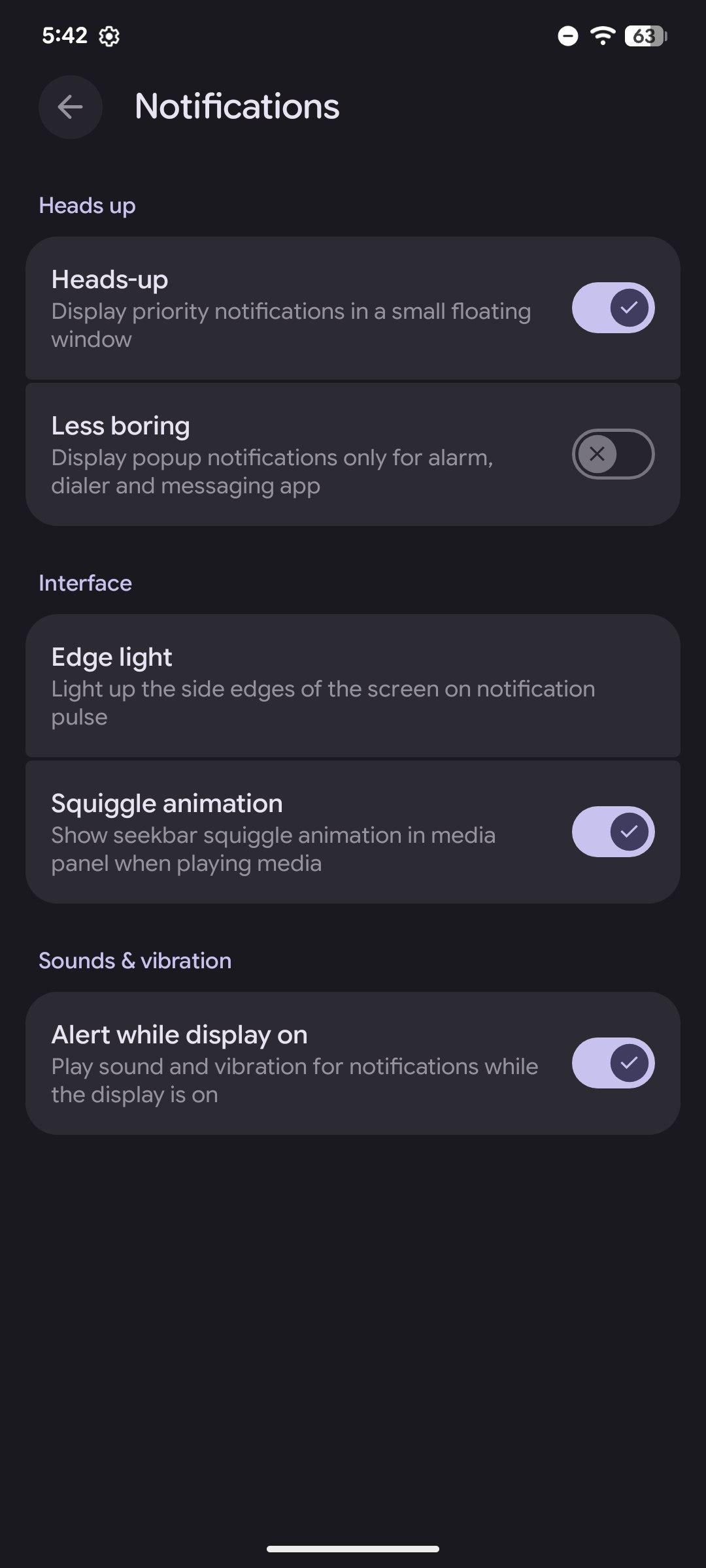Disable Squiggle animation switch

[x=613, y=832]
